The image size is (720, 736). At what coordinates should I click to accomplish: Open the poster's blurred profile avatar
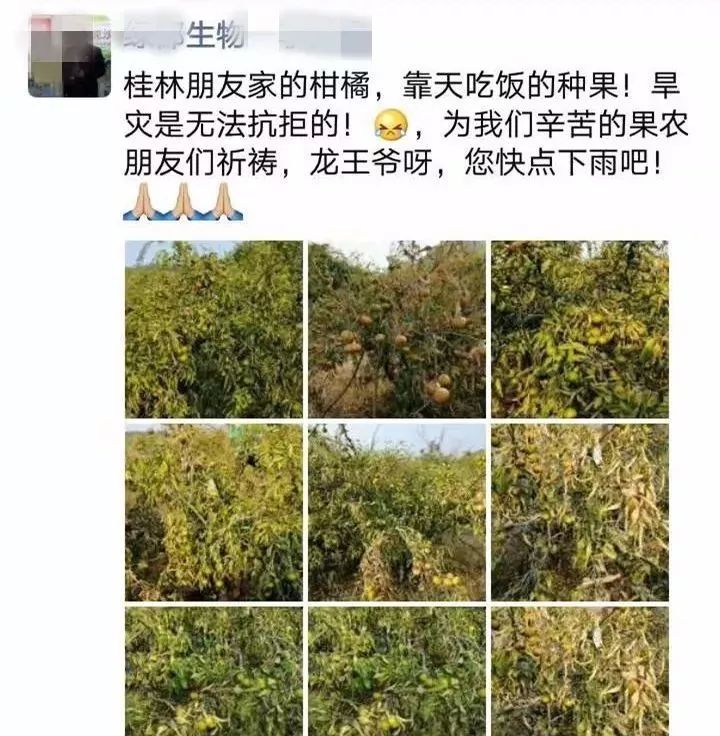[x=68, y=56]
